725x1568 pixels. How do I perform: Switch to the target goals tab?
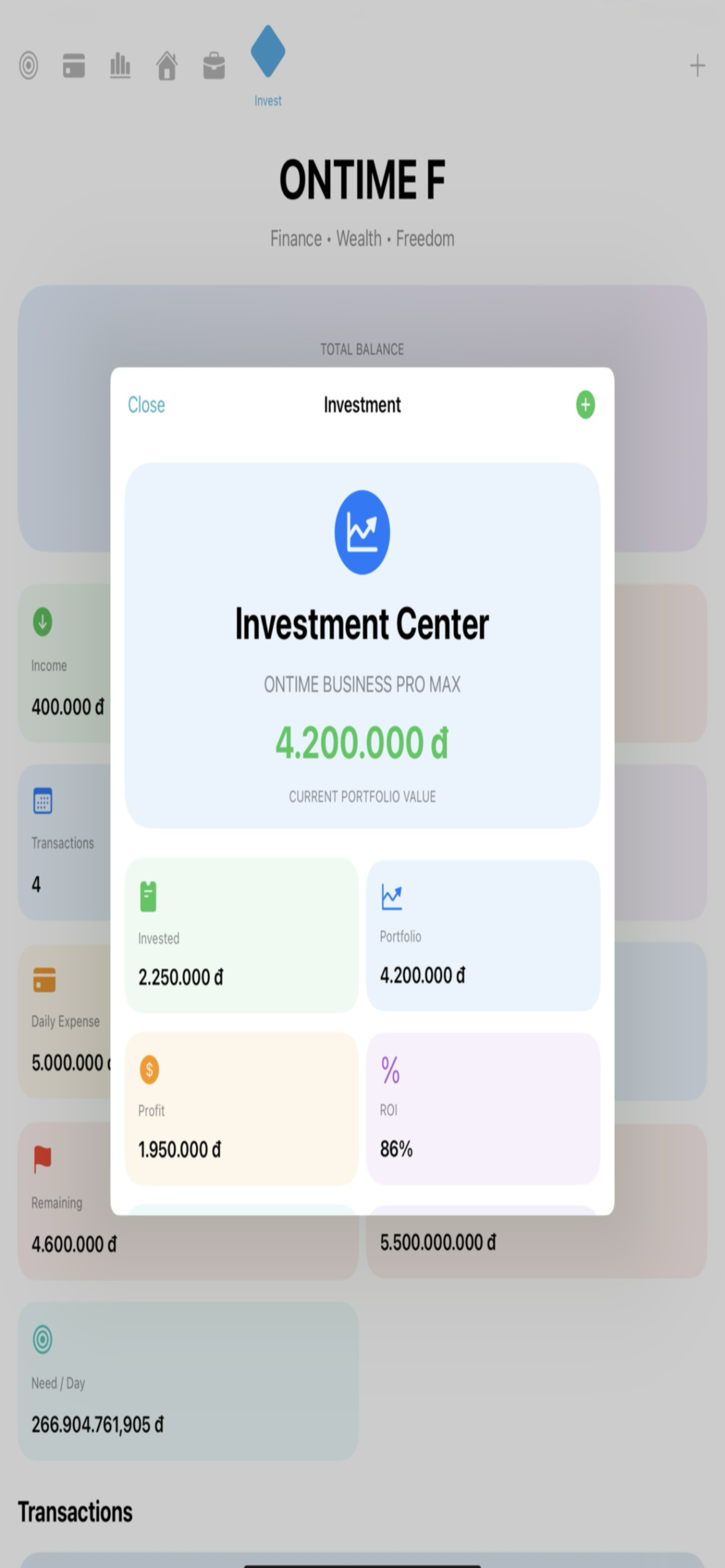point(28,66)
